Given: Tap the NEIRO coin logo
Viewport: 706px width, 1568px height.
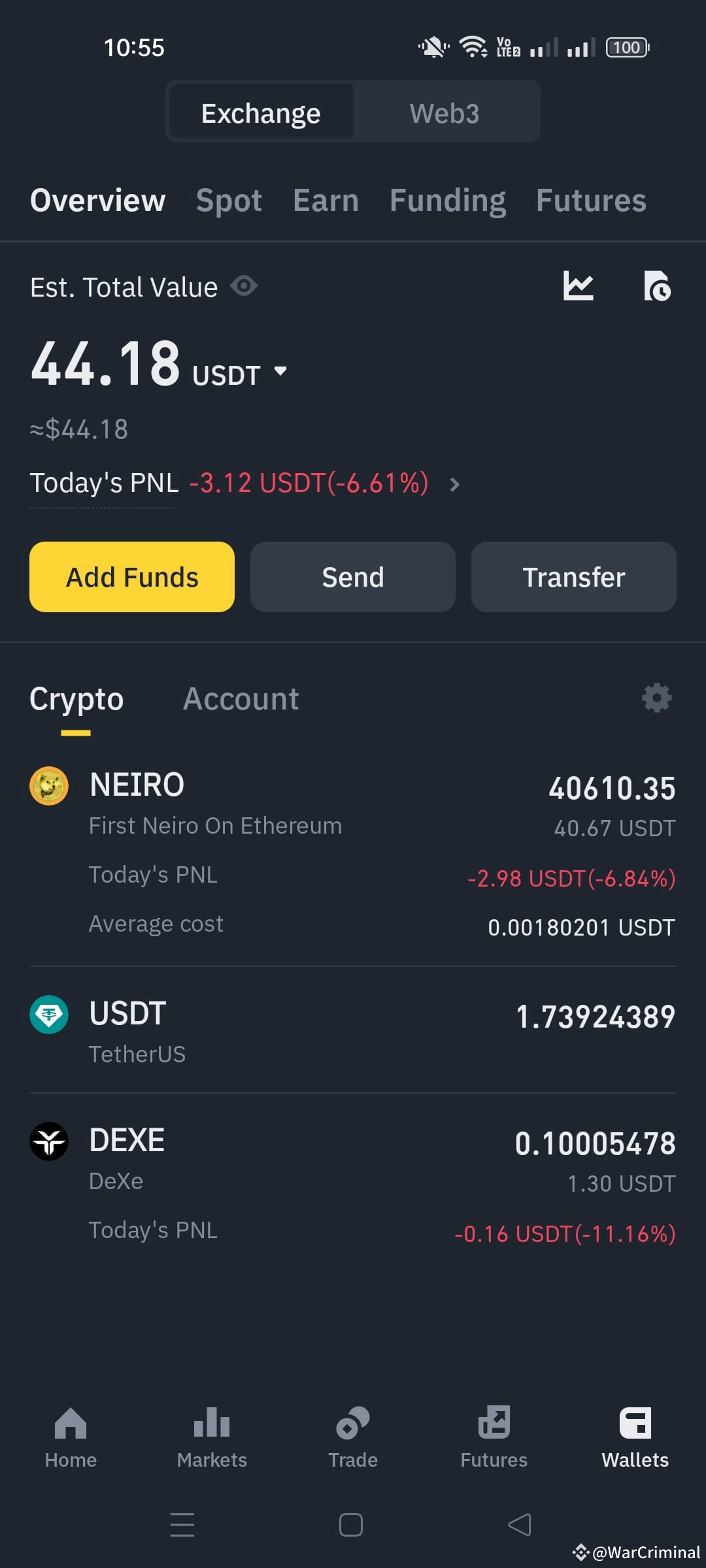Looking at the screenshot, I should tap(48, 786).
